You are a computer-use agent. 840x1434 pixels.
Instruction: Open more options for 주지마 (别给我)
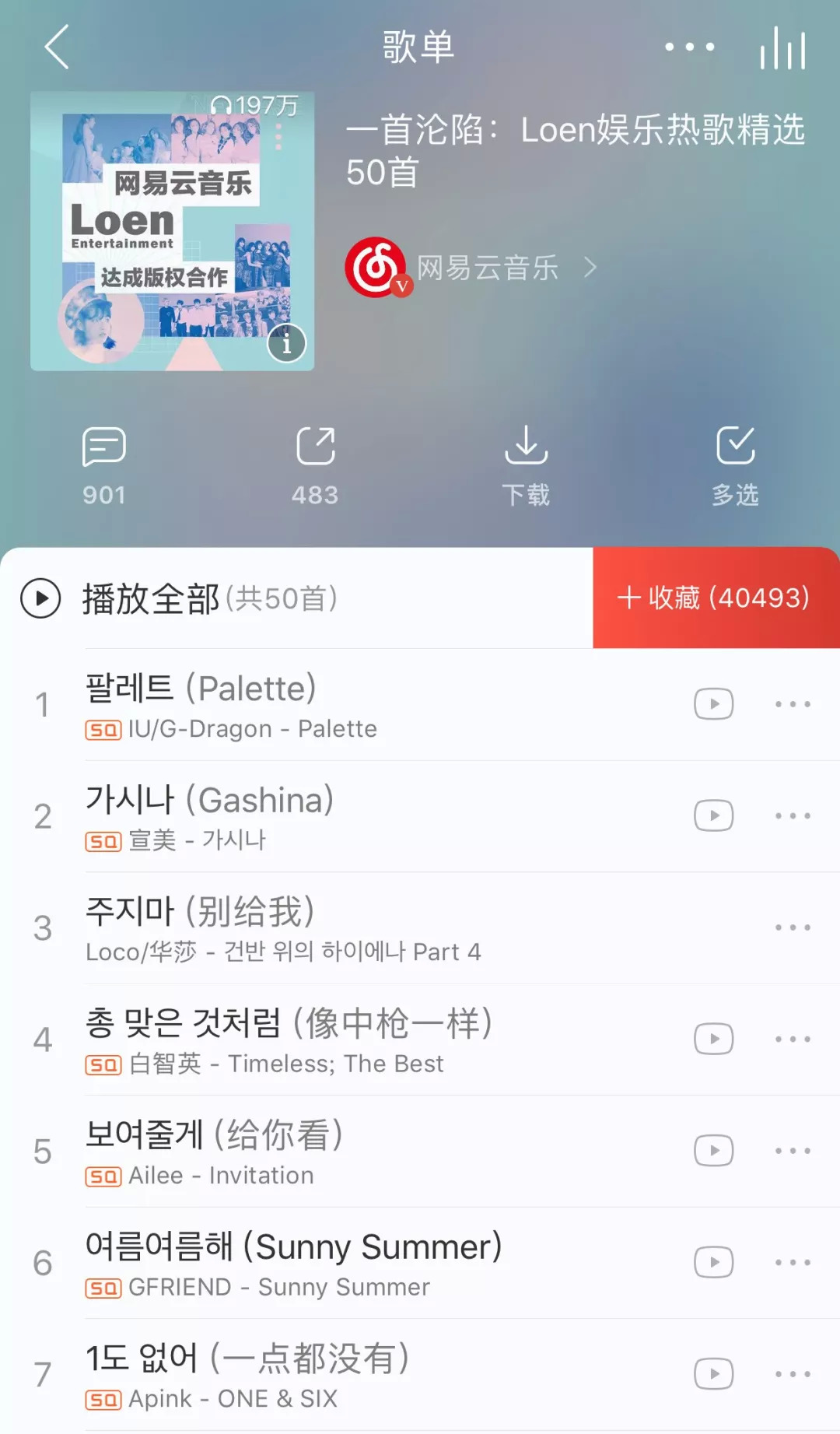(x=792, y=927)
